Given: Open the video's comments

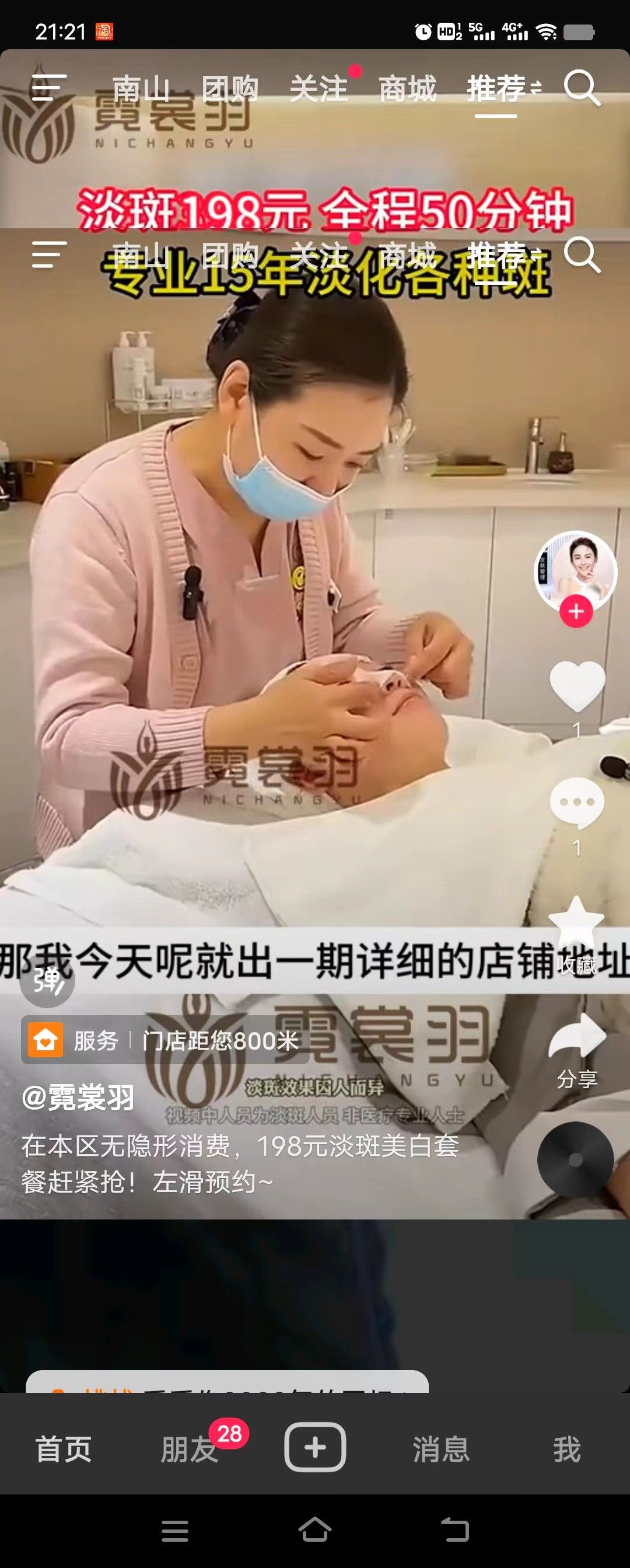Looking at the screenshot, I should coord(577,803).
